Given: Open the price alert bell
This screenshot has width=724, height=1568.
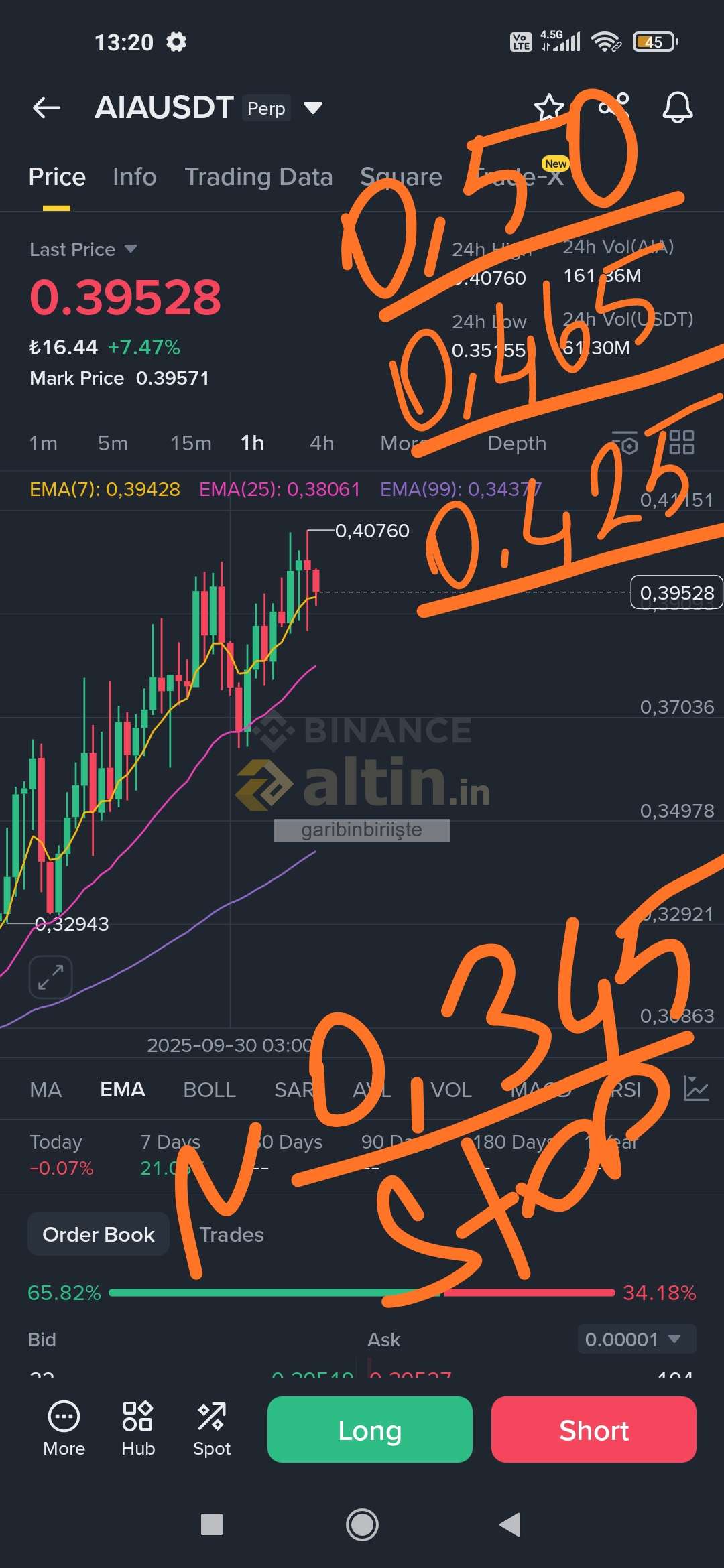Looking at the screenshot, I should 677,107.
